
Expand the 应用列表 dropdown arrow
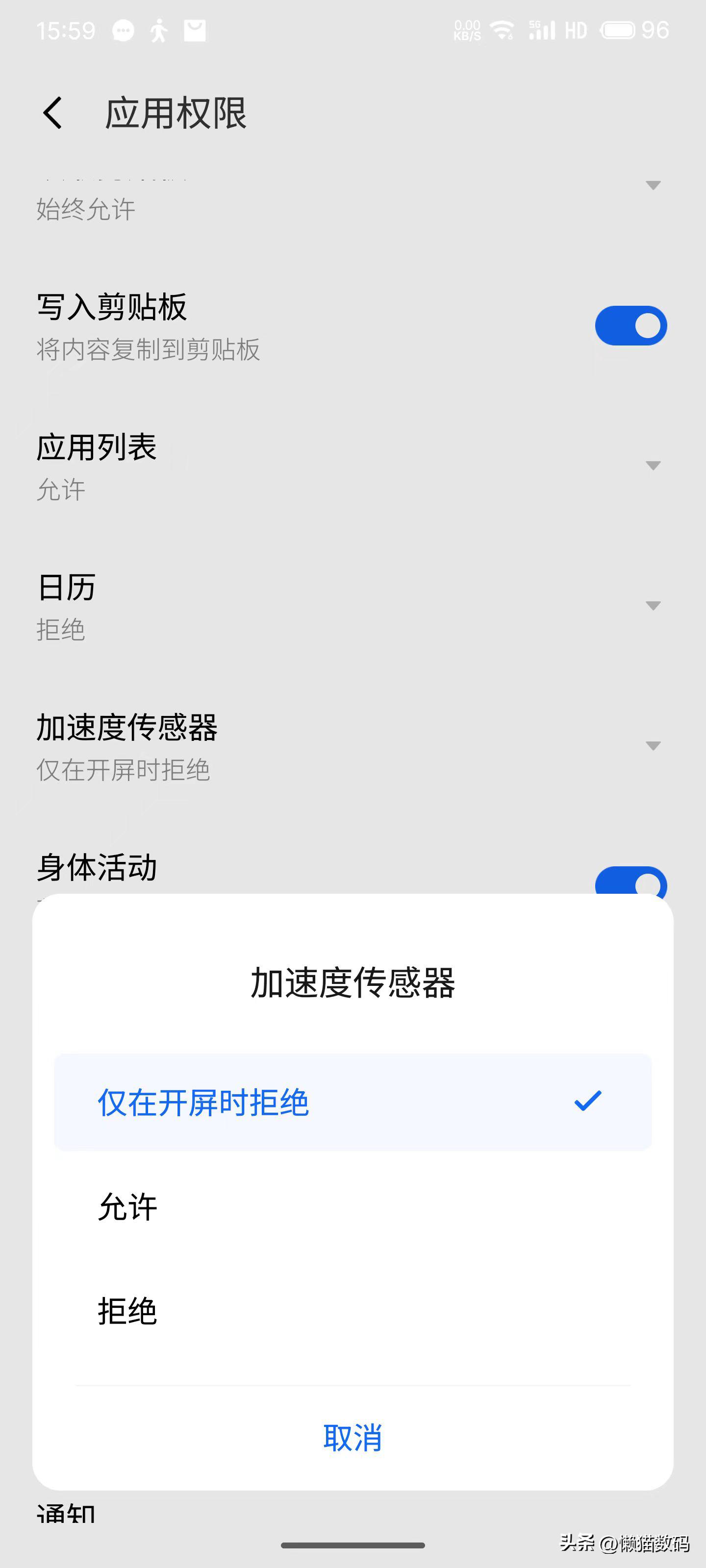pos(653,465)
